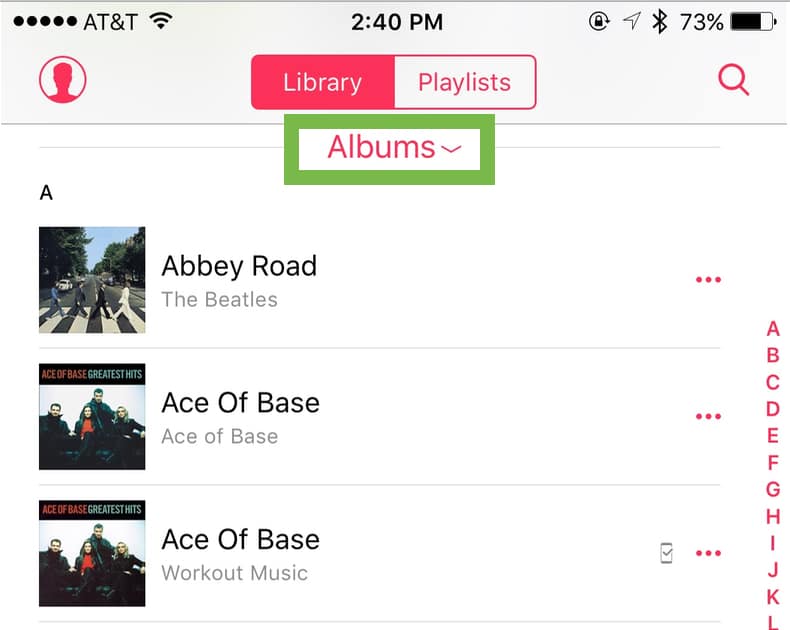Screen dimensions: 790x630
Task: Select the Library tab
Action: (x=322, y=82)
